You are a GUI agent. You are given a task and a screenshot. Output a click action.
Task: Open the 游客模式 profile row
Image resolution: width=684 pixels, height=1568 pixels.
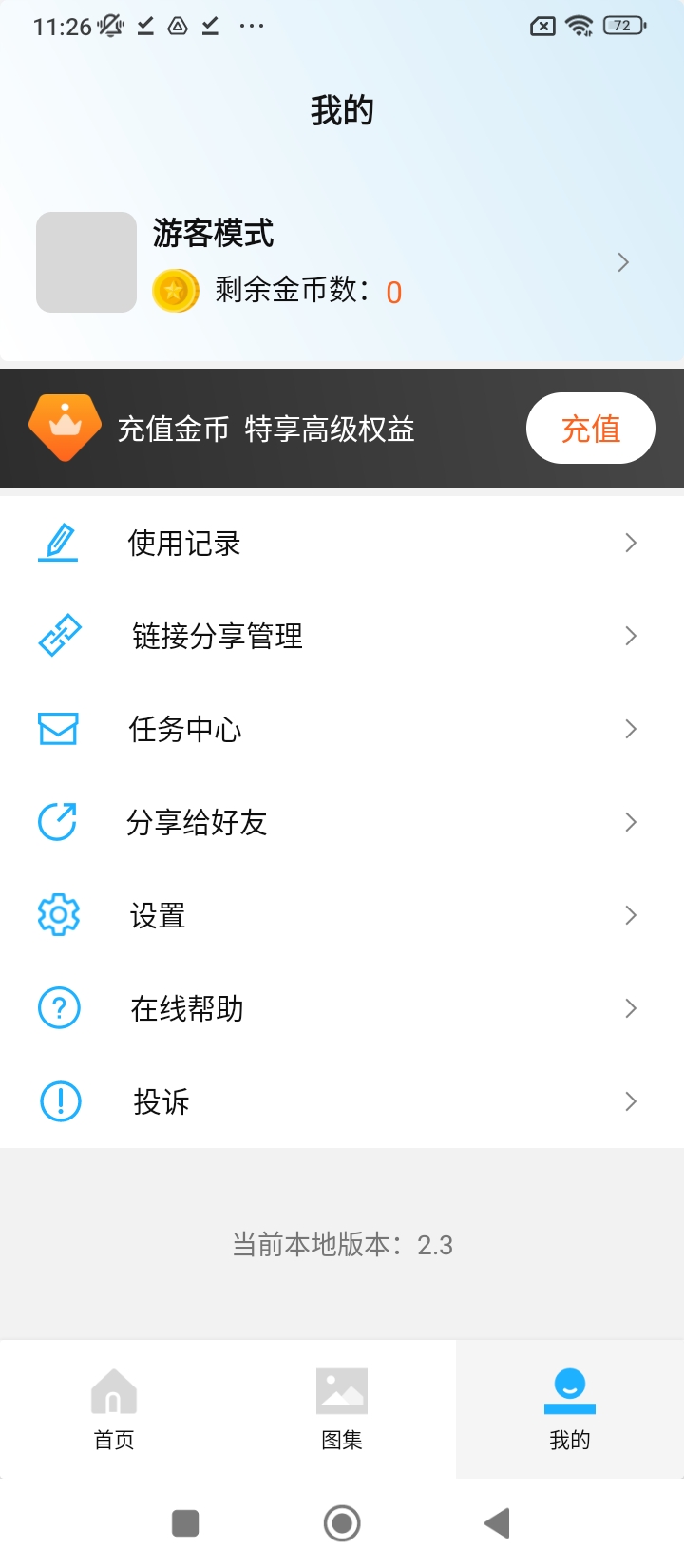(342, 262)
